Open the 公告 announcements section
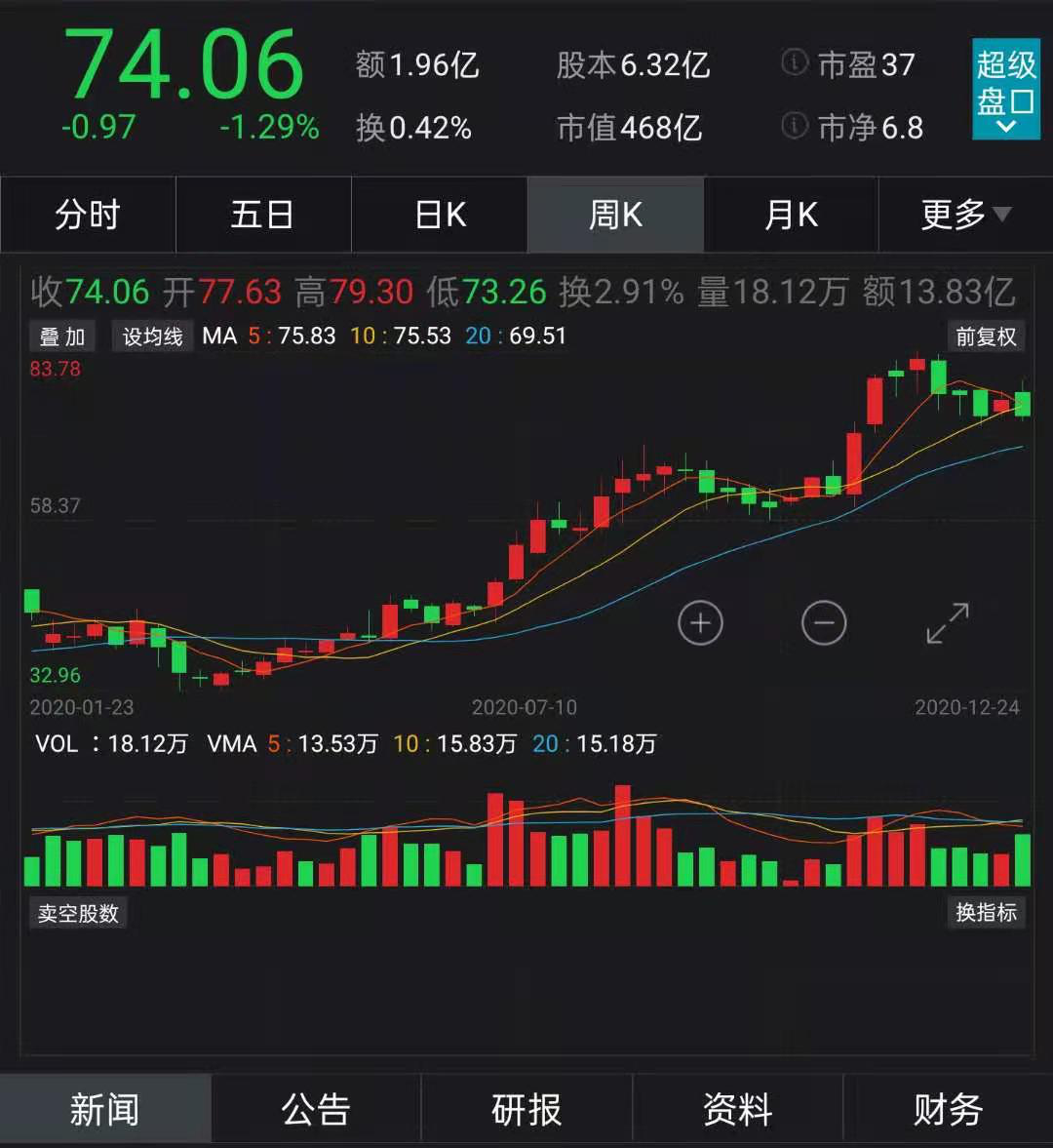 click(315, 1108)
